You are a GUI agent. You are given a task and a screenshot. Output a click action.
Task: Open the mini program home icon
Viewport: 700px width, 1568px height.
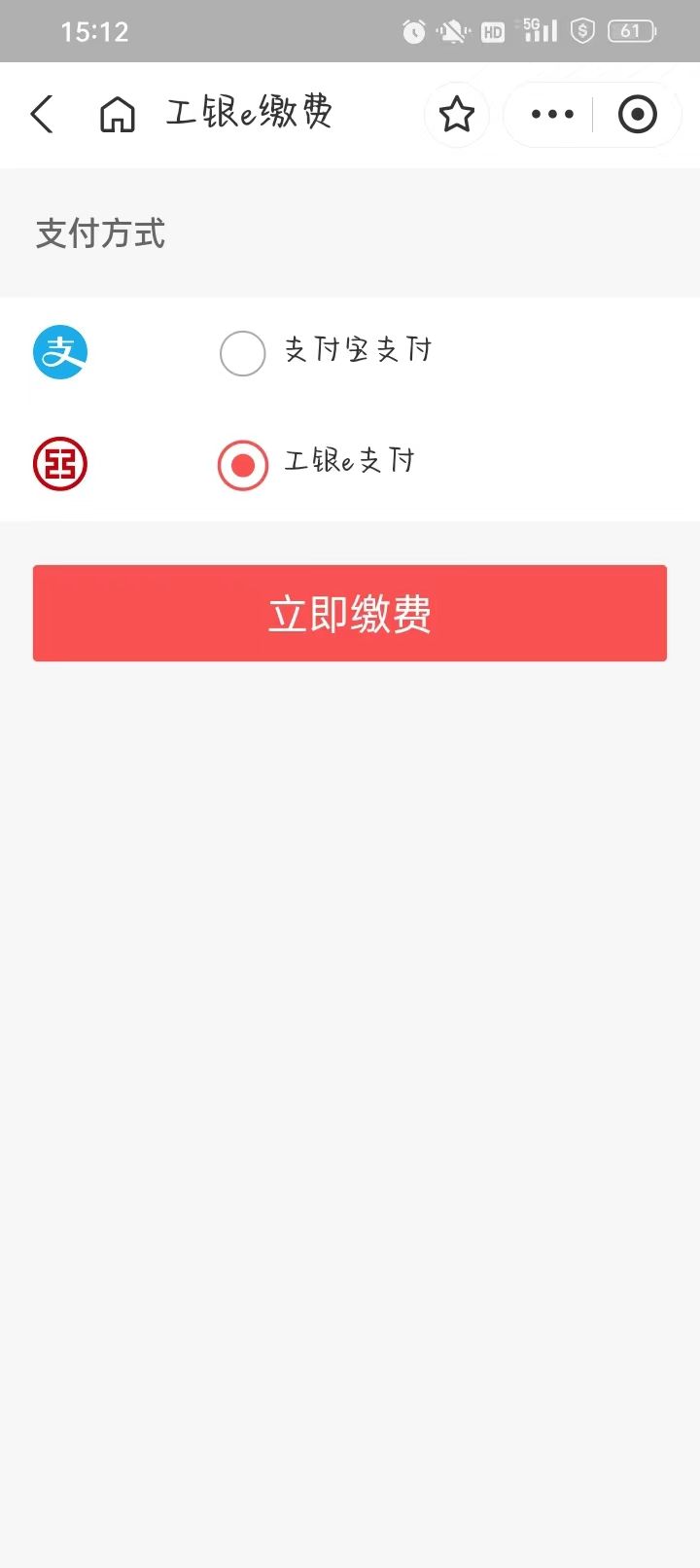click(x=118, y=115)
